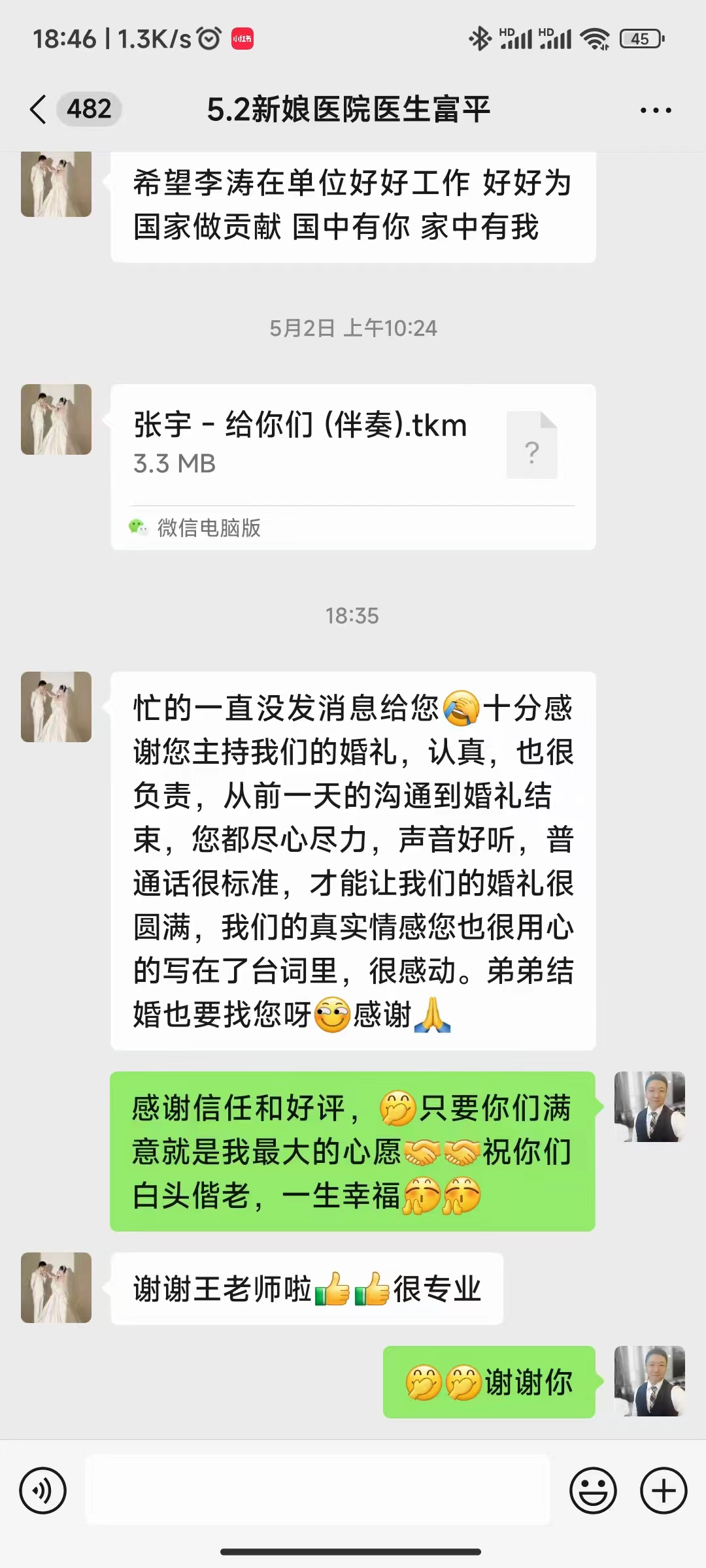Tap the message text field
This screenshot has width=706, height=1568.
coord(318,1490)
